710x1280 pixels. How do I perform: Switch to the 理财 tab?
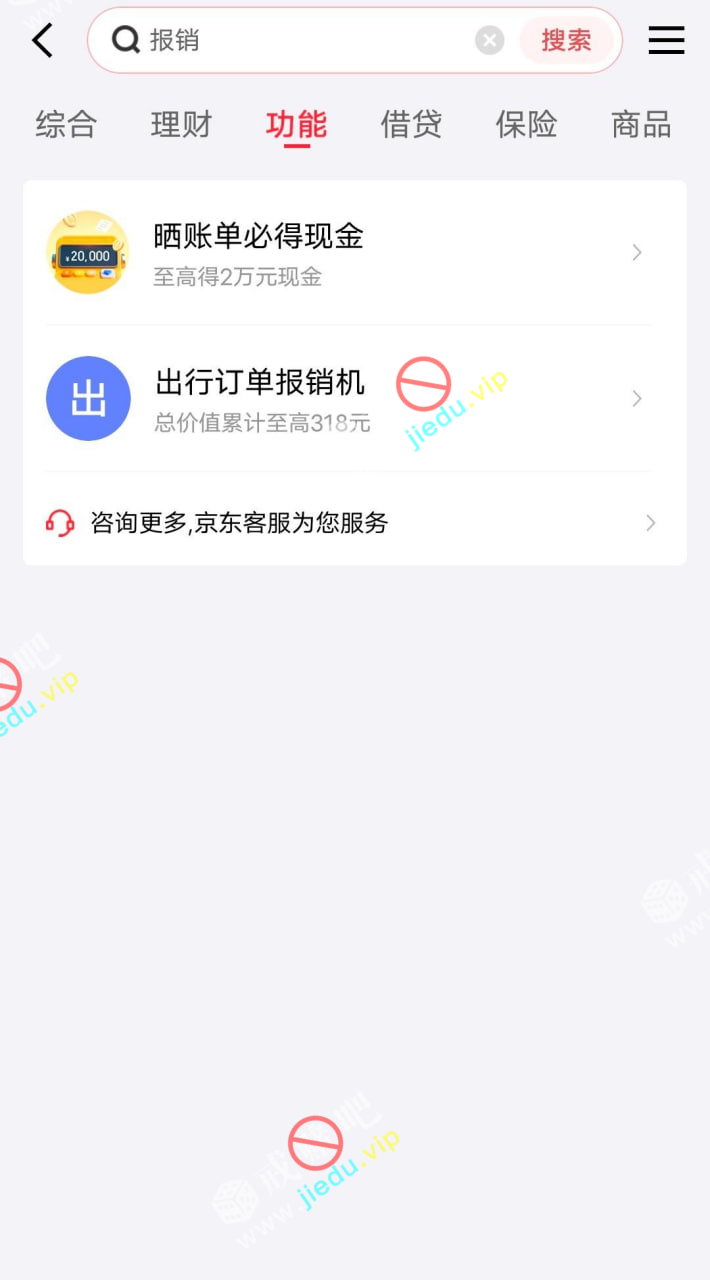[181, 125]
